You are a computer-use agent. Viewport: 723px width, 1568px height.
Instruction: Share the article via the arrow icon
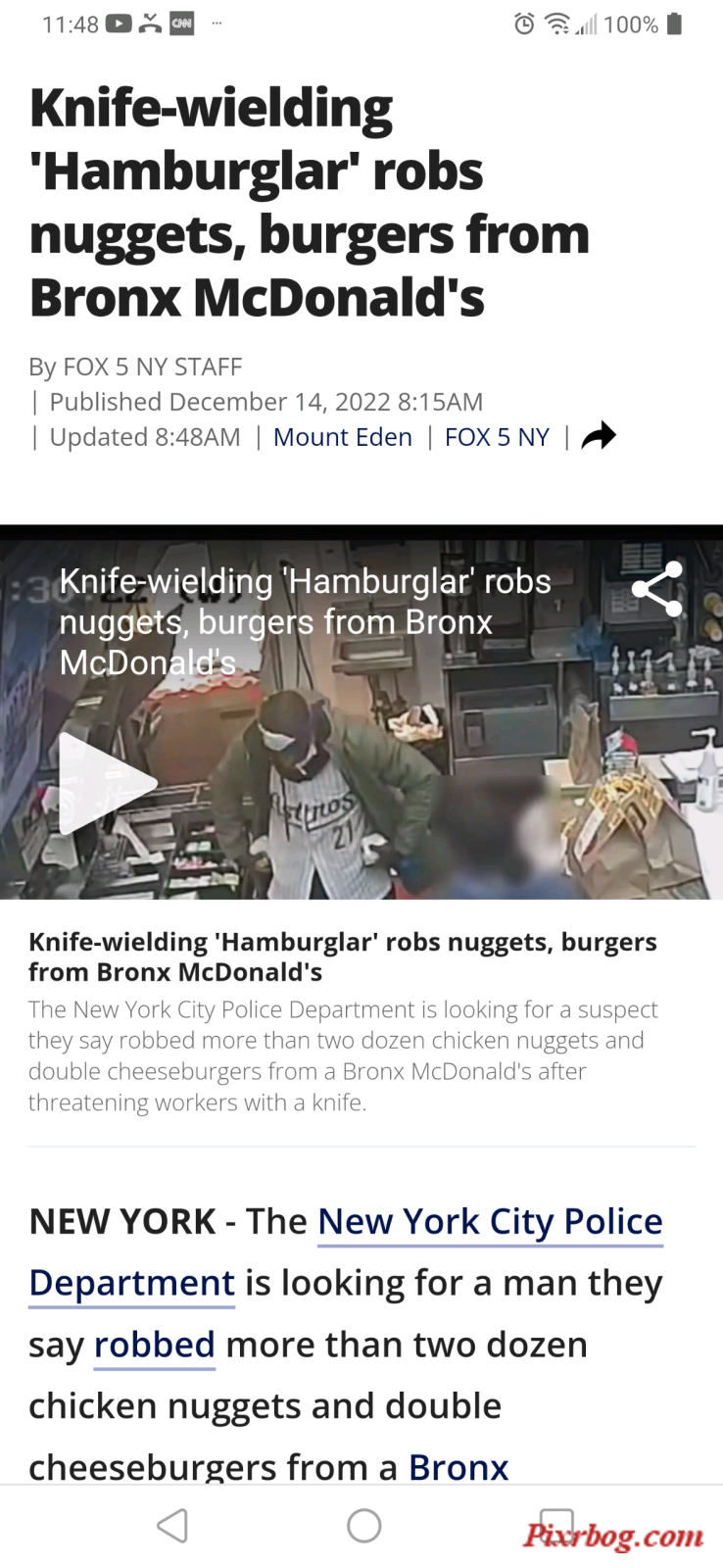pyautogui.click(x=599, y=435)
